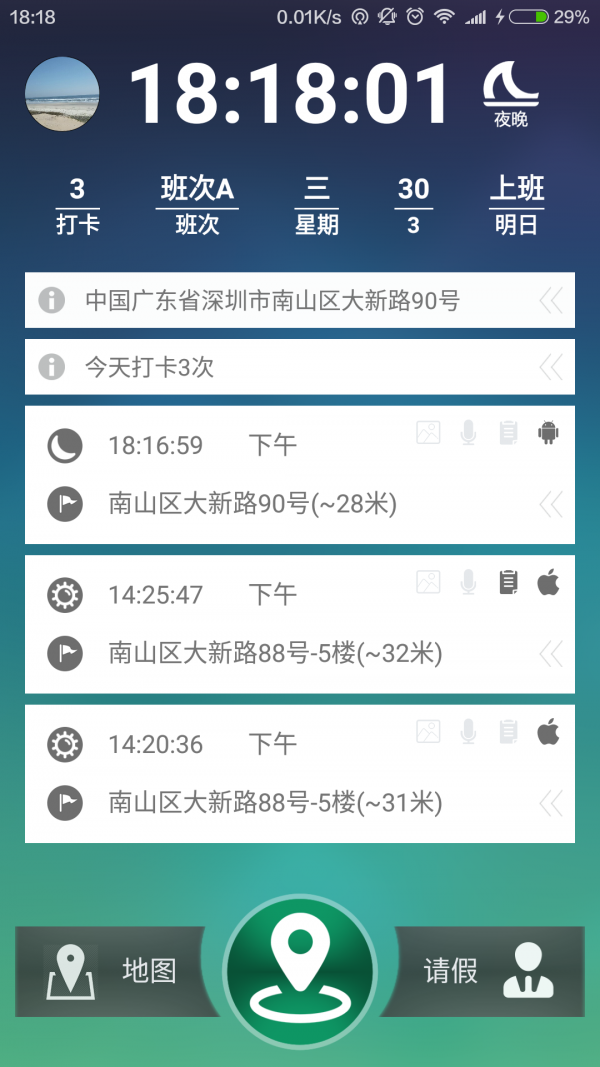The width and height of the screenshot is (600, 1067).
Task: Open the 14:20:36 check-in record
Action: (300, 773)
